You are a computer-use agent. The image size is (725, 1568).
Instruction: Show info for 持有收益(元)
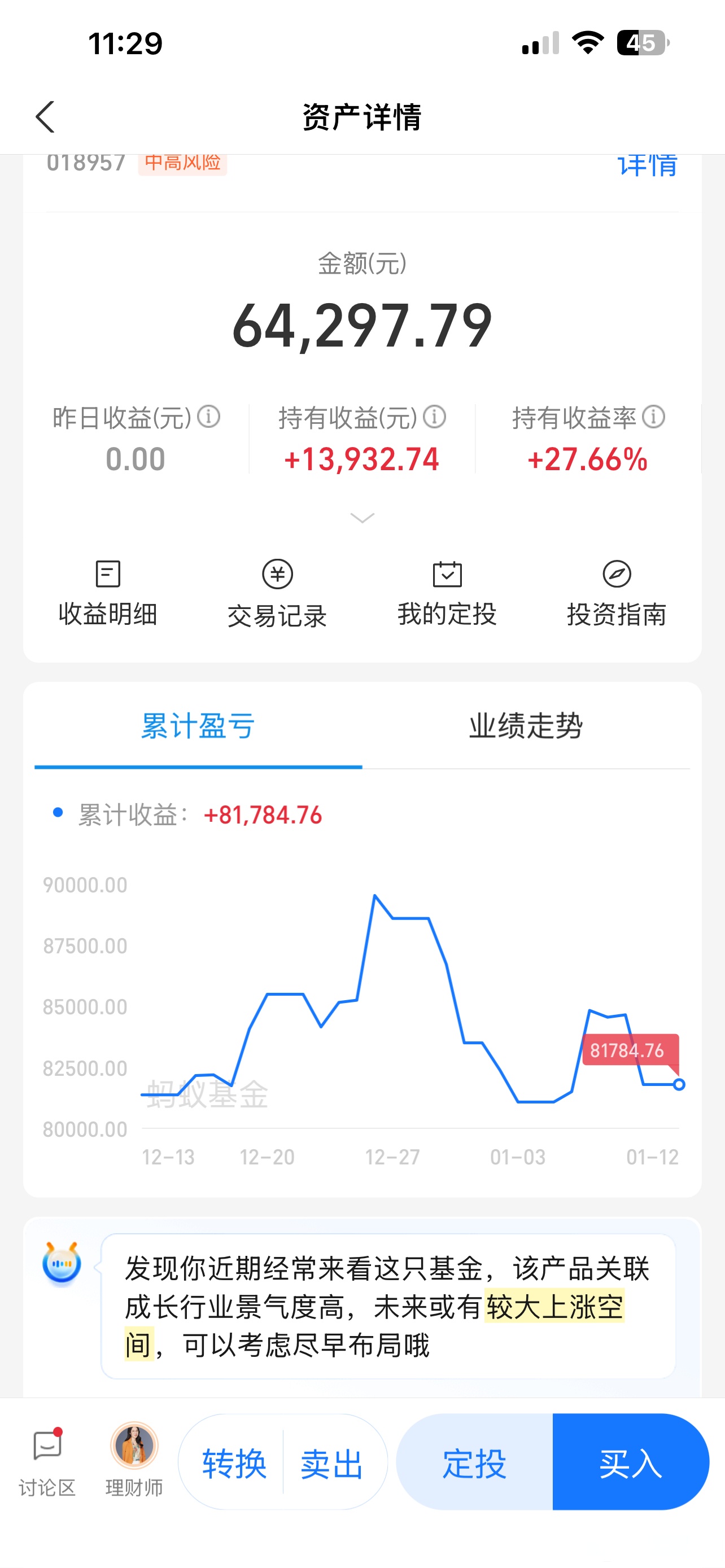[435, 418]
